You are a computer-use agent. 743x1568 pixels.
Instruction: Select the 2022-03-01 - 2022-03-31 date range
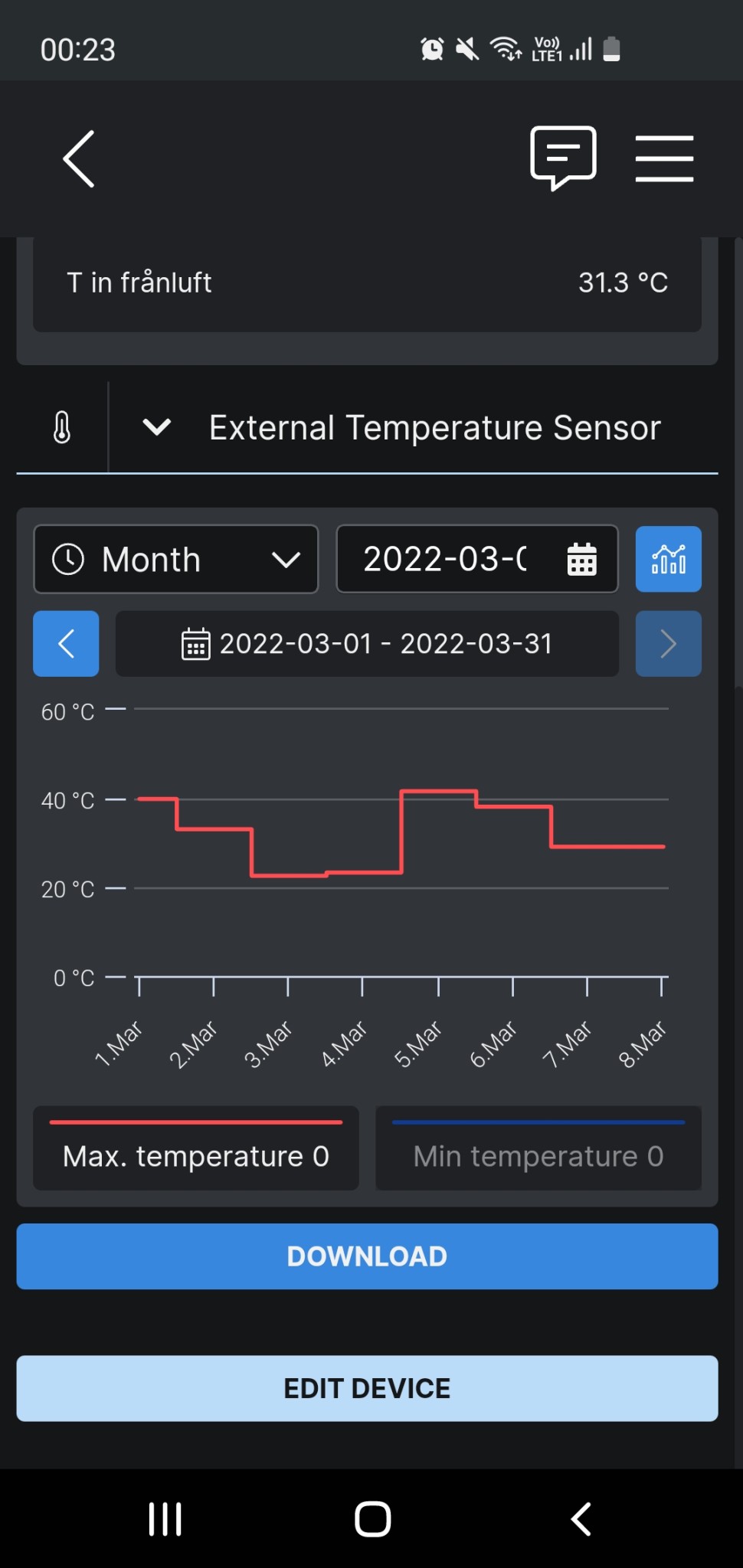coord(367,644)
